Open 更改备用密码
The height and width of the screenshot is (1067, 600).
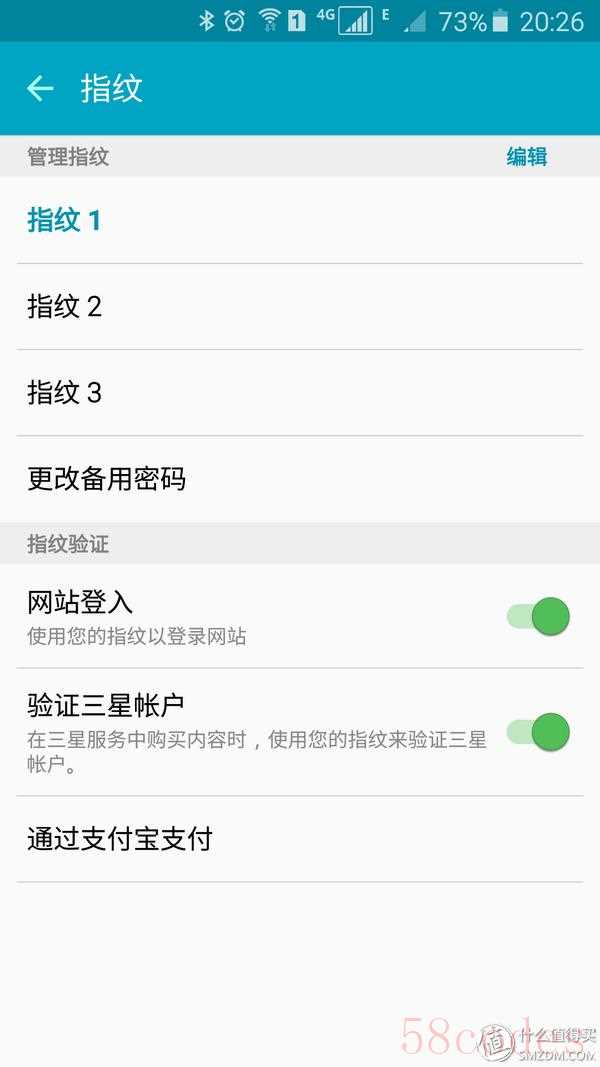point(300,479)
